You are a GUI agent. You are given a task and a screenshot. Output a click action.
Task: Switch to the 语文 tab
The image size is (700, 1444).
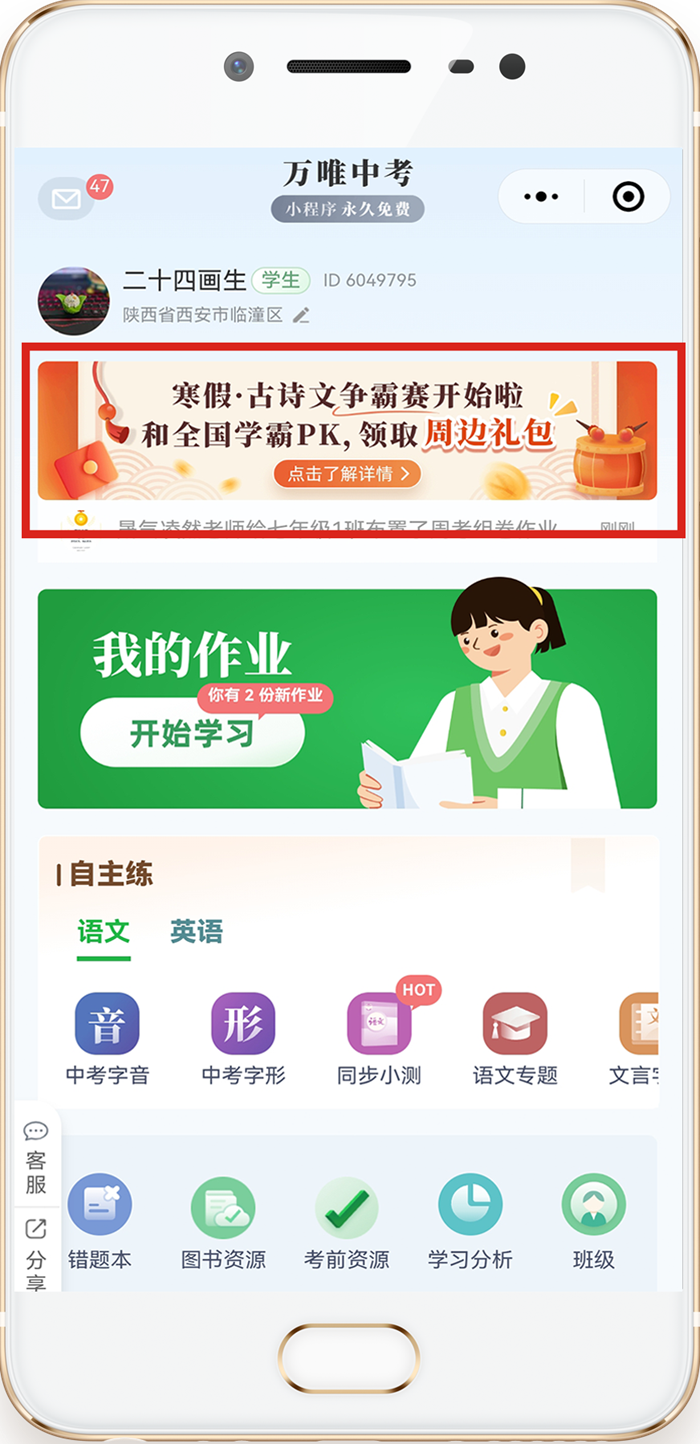(x=104, y=932)
